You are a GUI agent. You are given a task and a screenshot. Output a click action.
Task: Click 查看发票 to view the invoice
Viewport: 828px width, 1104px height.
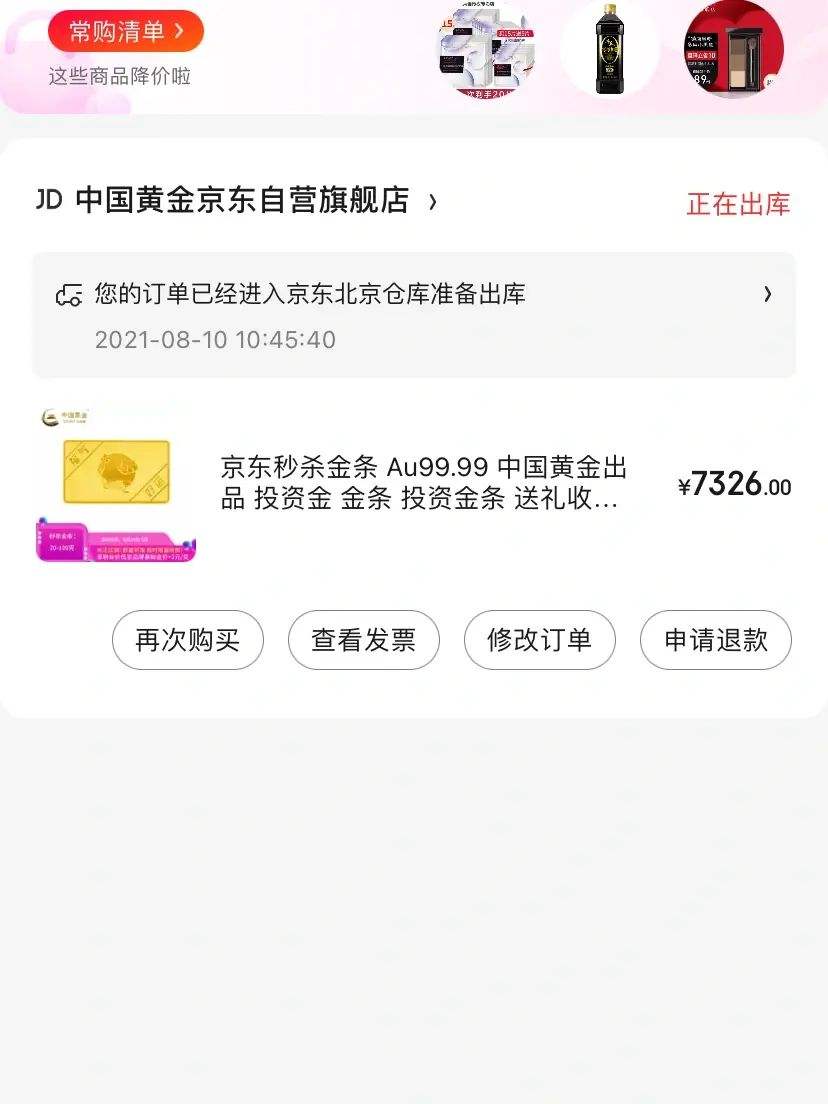364,640
